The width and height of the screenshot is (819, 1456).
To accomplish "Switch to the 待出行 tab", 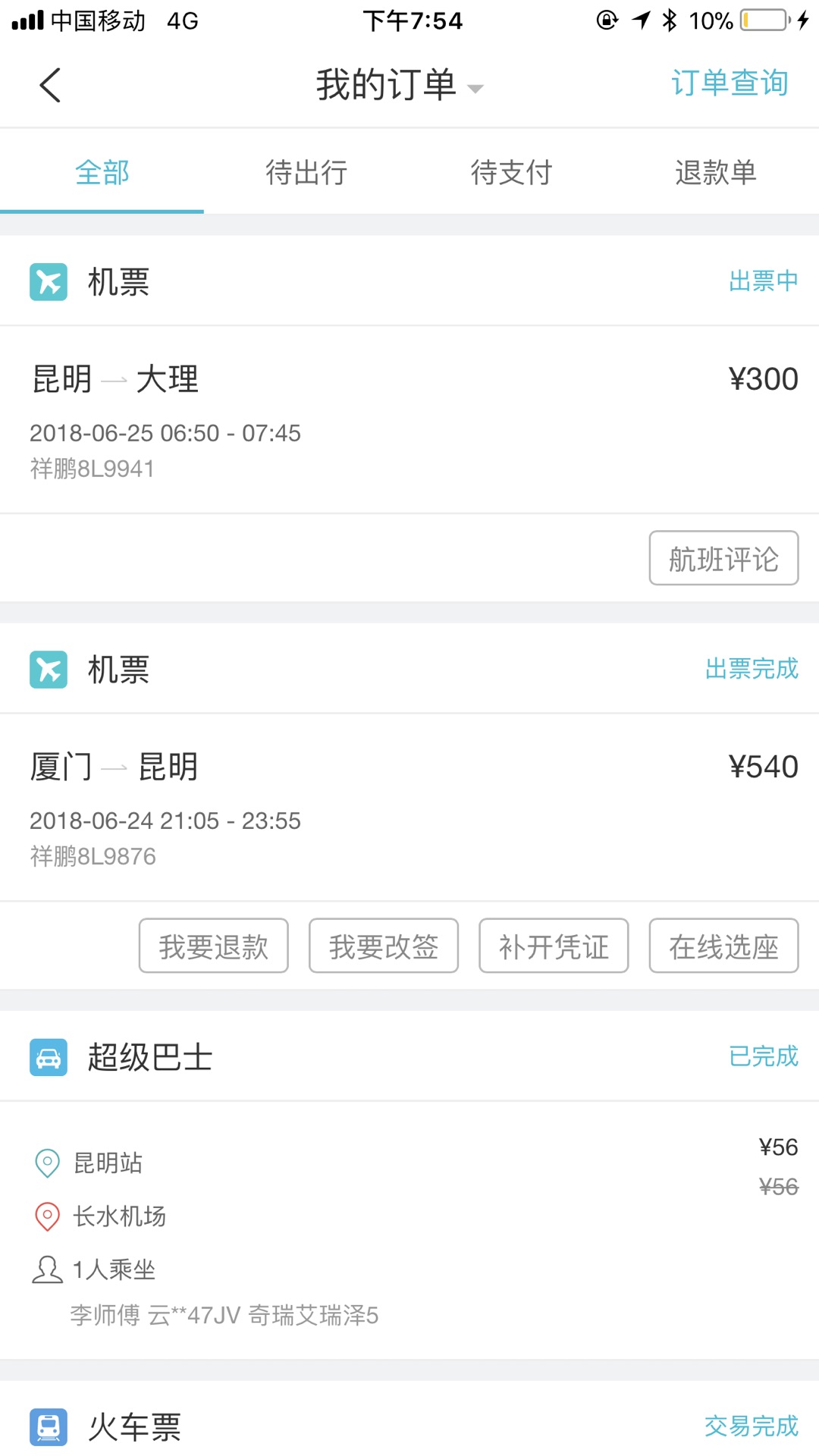I will coord(306,173).
